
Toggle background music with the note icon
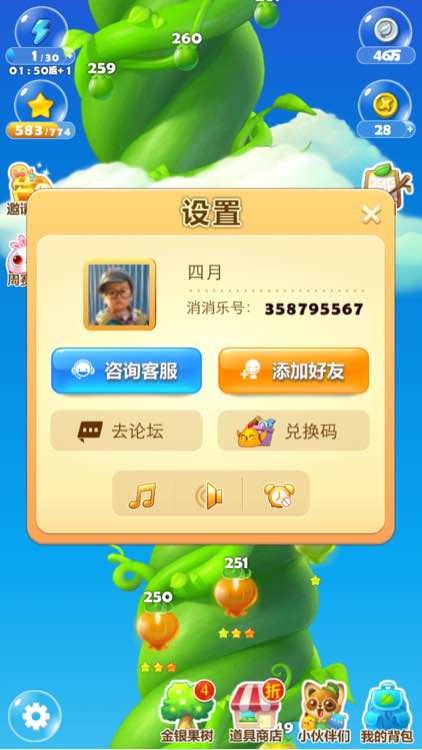[143, 495]
